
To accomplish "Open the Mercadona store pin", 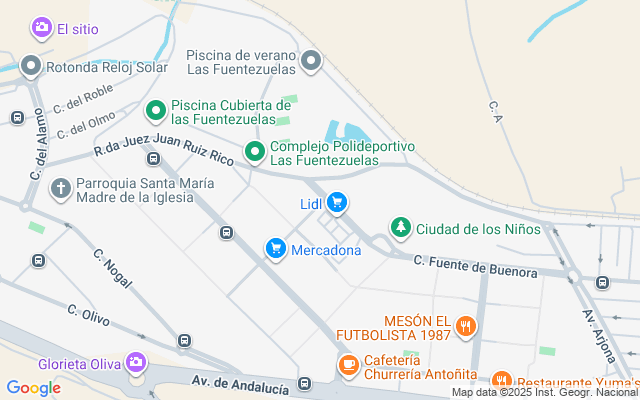I will pyautogui.click(x=276, y=249).
